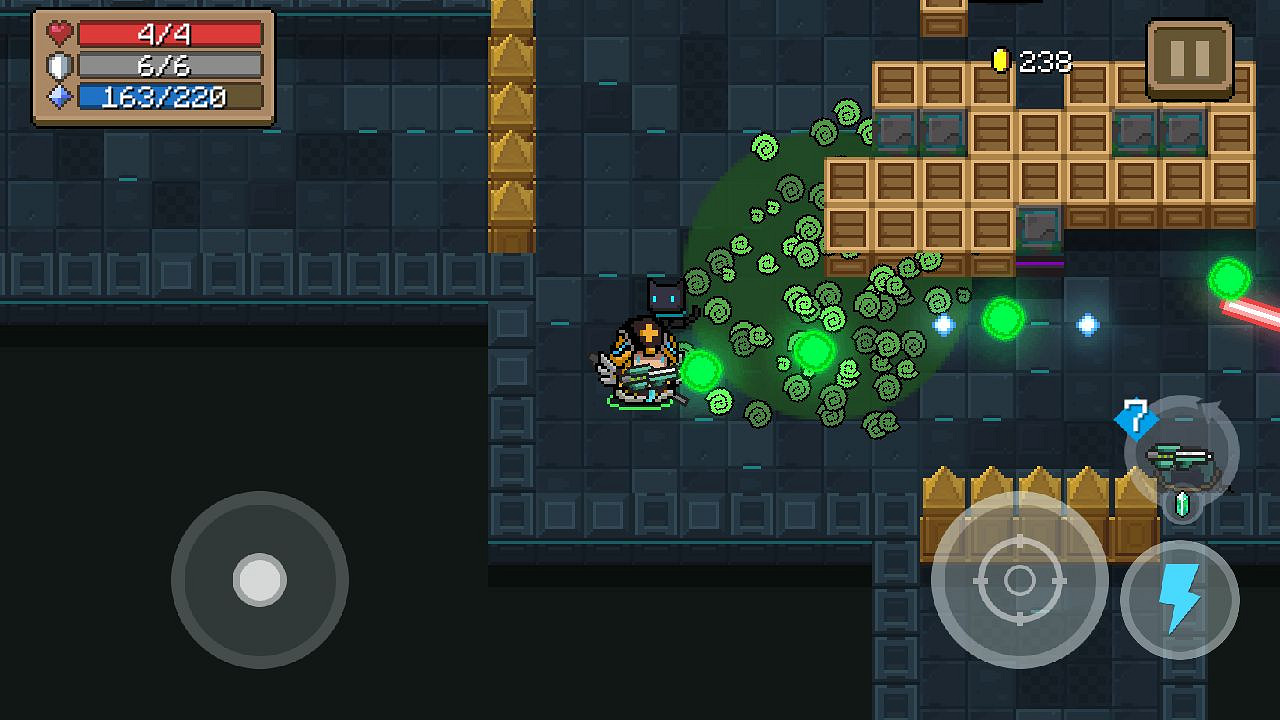
Task: Fire weapon with the crosshair attack button
Action: coord(1019,580)
